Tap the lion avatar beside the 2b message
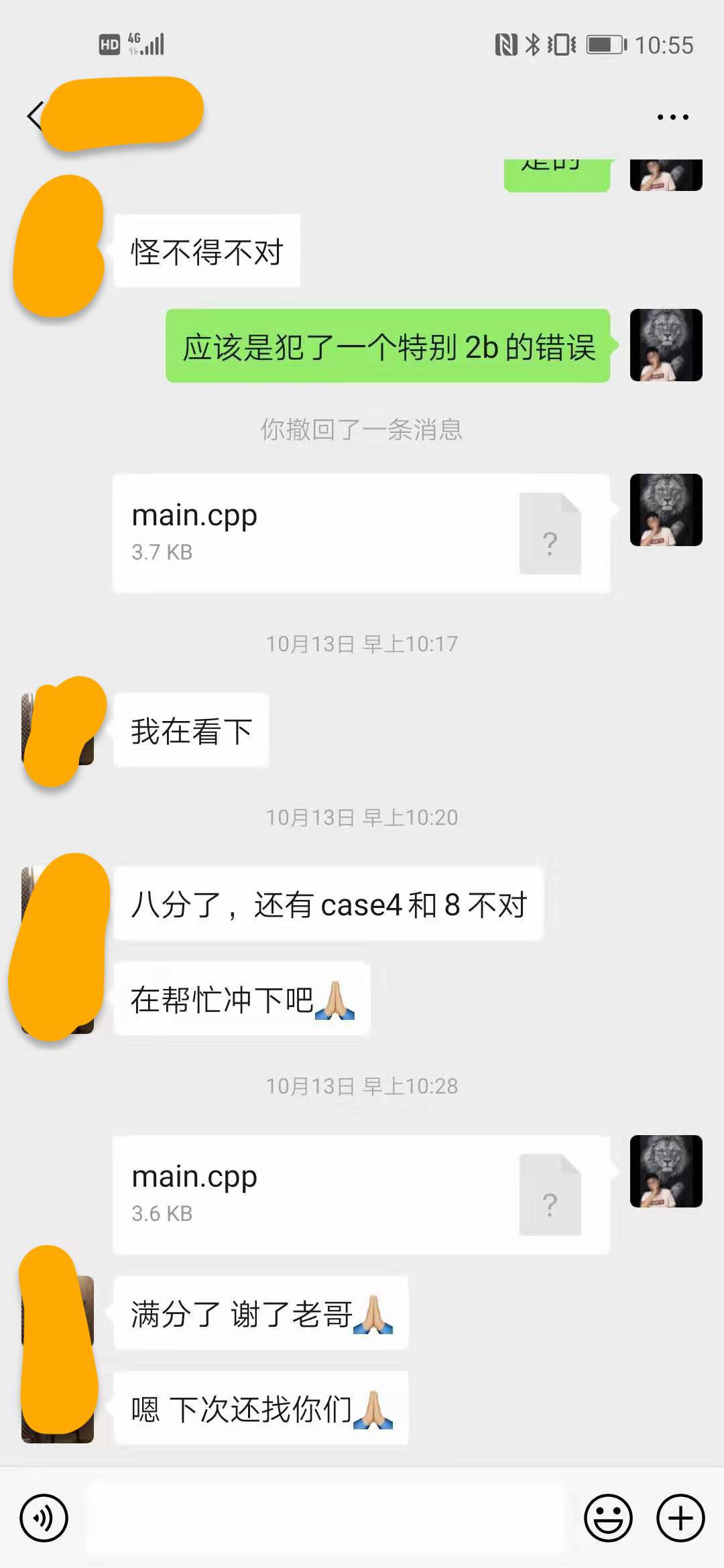Screen dimensions: 724x1568 coord(666,345)
